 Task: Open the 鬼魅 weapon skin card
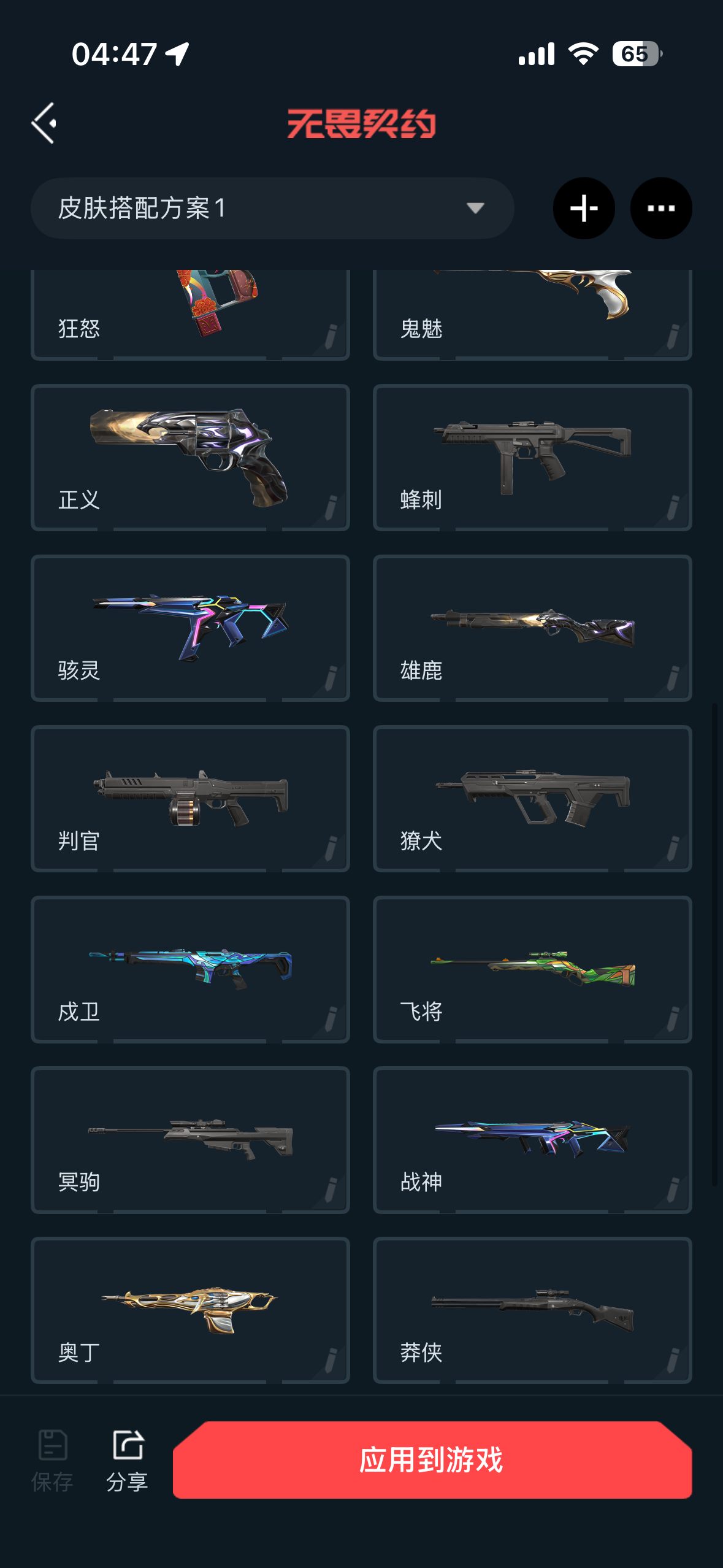point(532,313)
